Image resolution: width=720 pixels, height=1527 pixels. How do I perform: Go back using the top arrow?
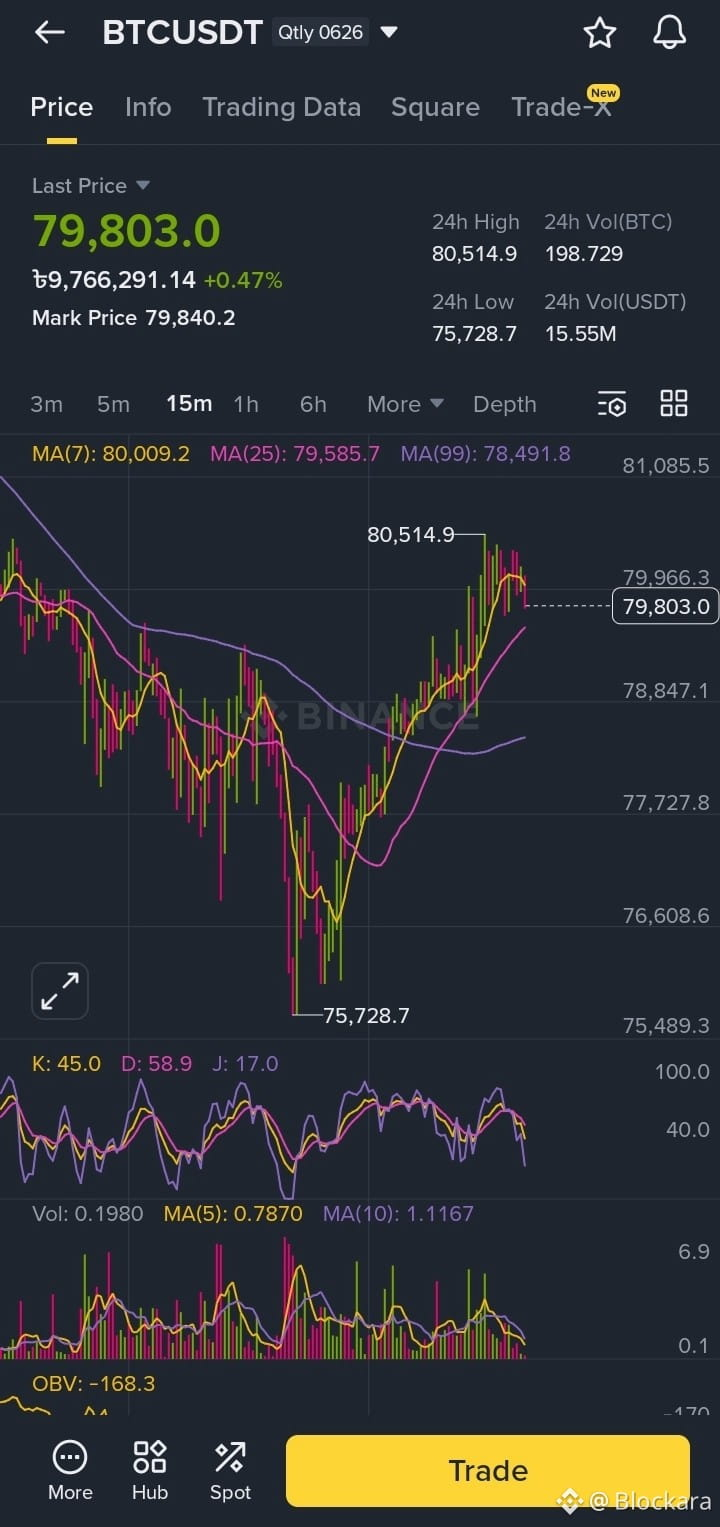[x=49, y=33]
